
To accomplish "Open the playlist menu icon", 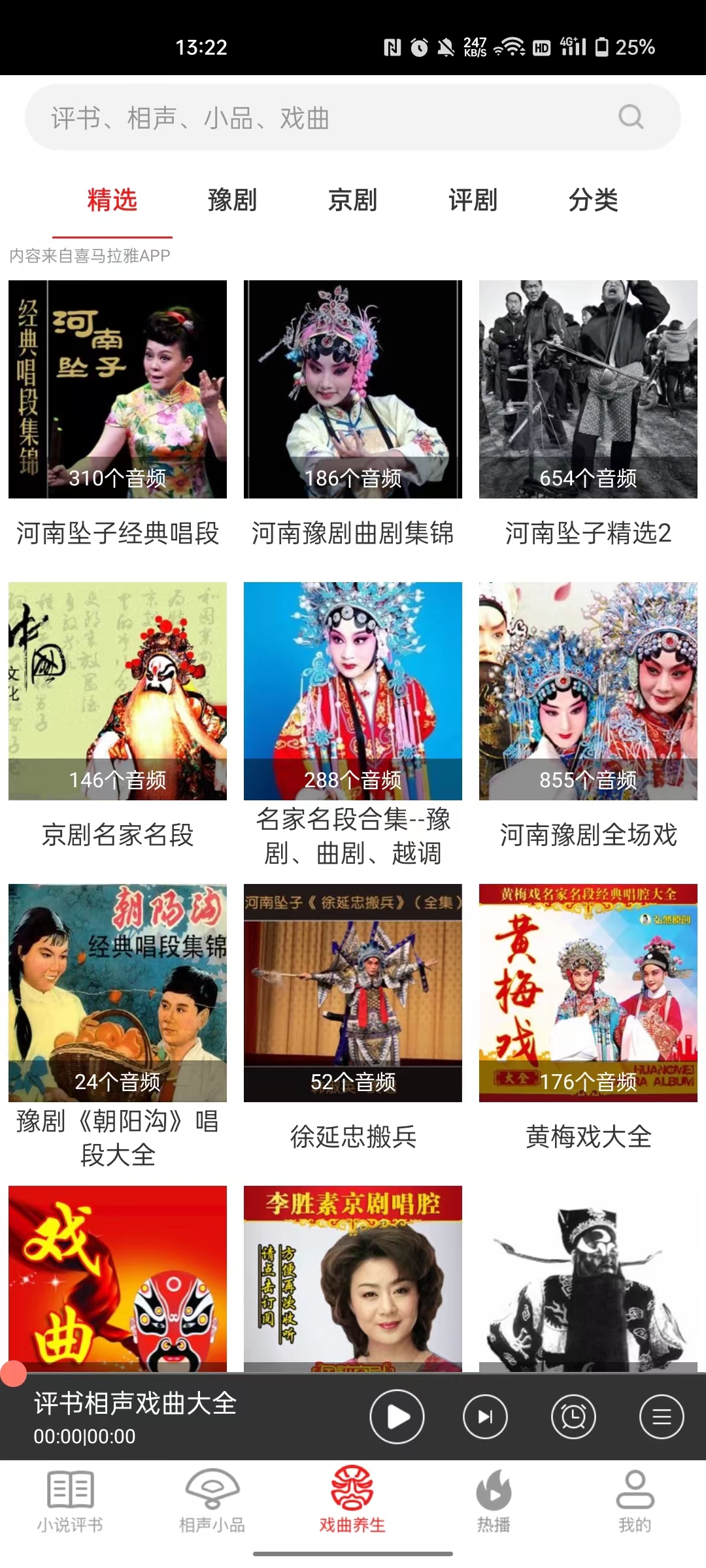I will click(x=662, y=1416).
